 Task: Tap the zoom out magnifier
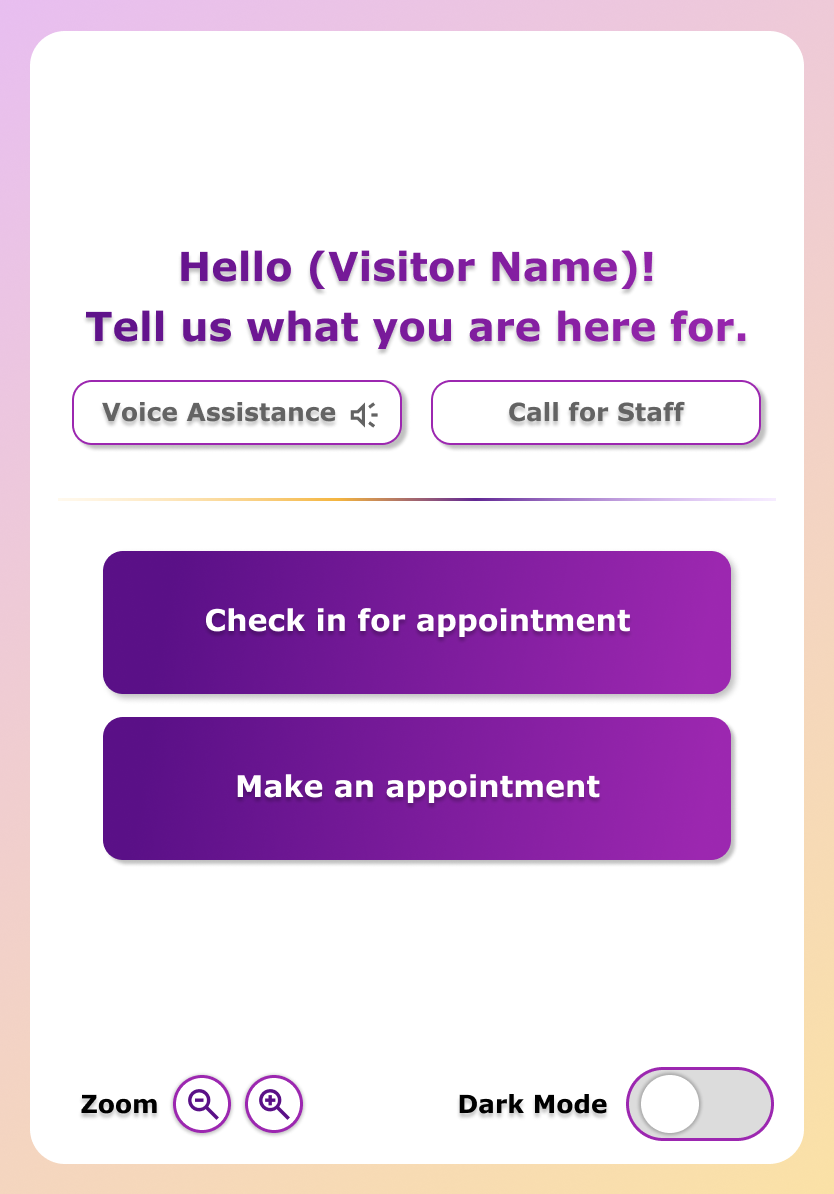pyautogui.click(x=202, y=1103)
